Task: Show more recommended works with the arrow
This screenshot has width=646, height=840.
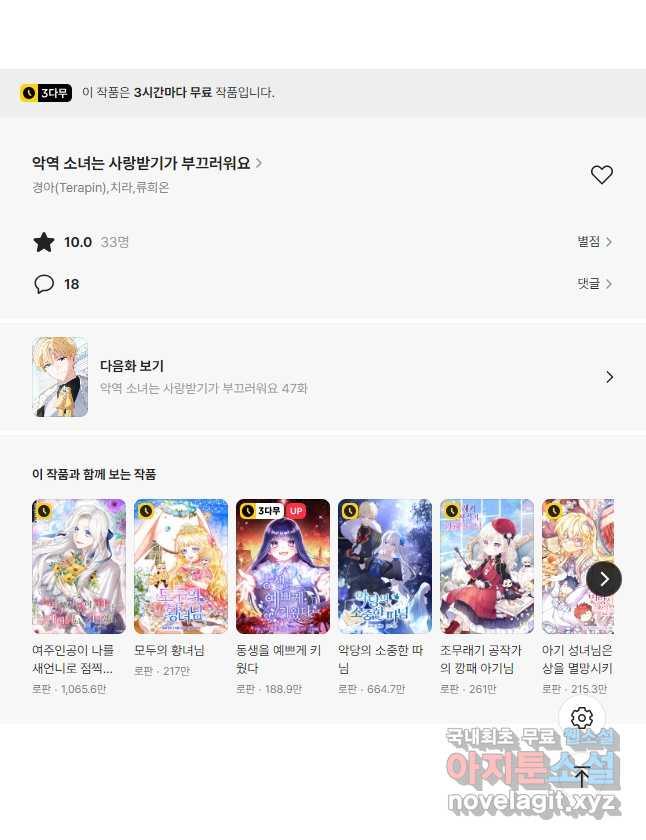Action: (x=603, y=578)
